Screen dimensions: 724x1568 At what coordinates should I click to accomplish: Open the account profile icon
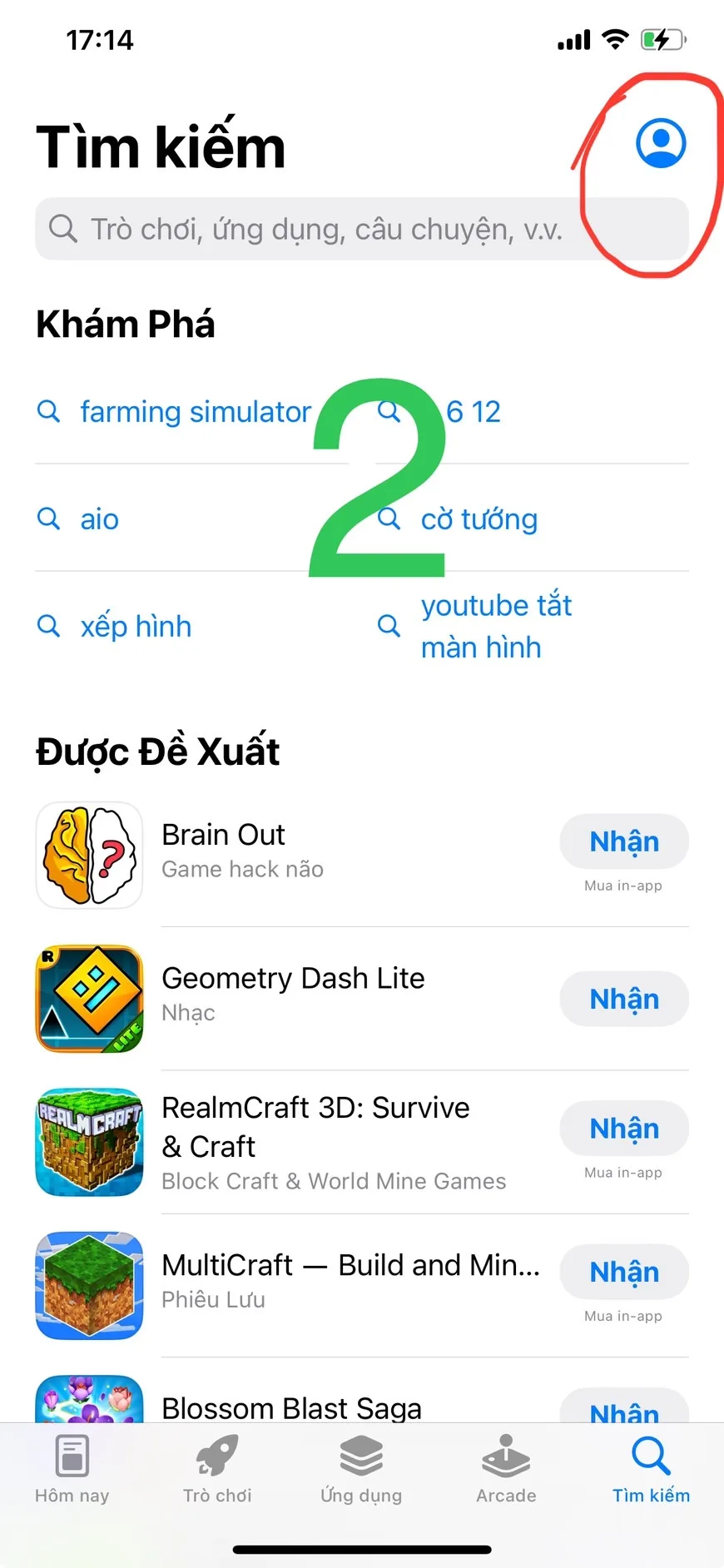[x=661, y=143]
